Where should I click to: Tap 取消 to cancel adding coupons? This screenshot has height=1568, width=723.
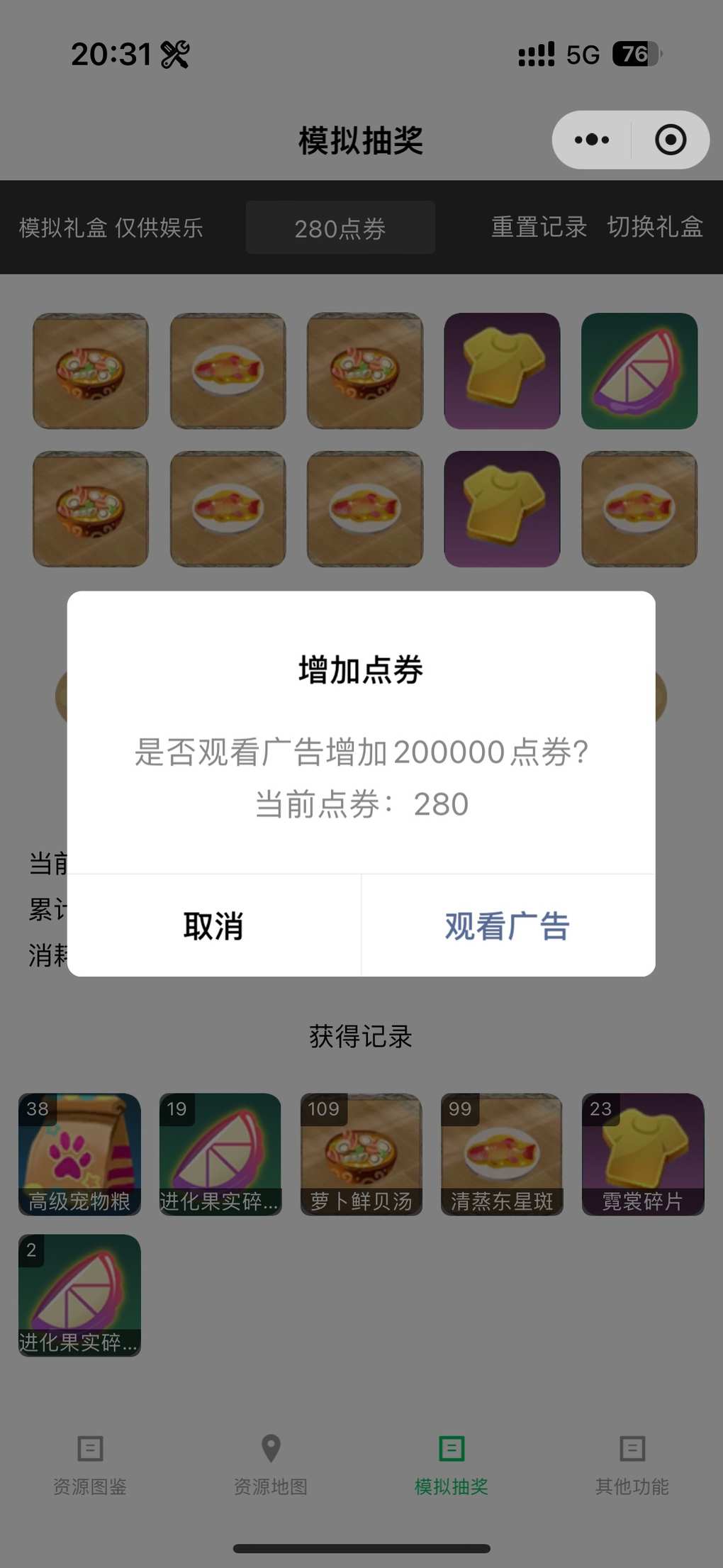pos(213,925)
